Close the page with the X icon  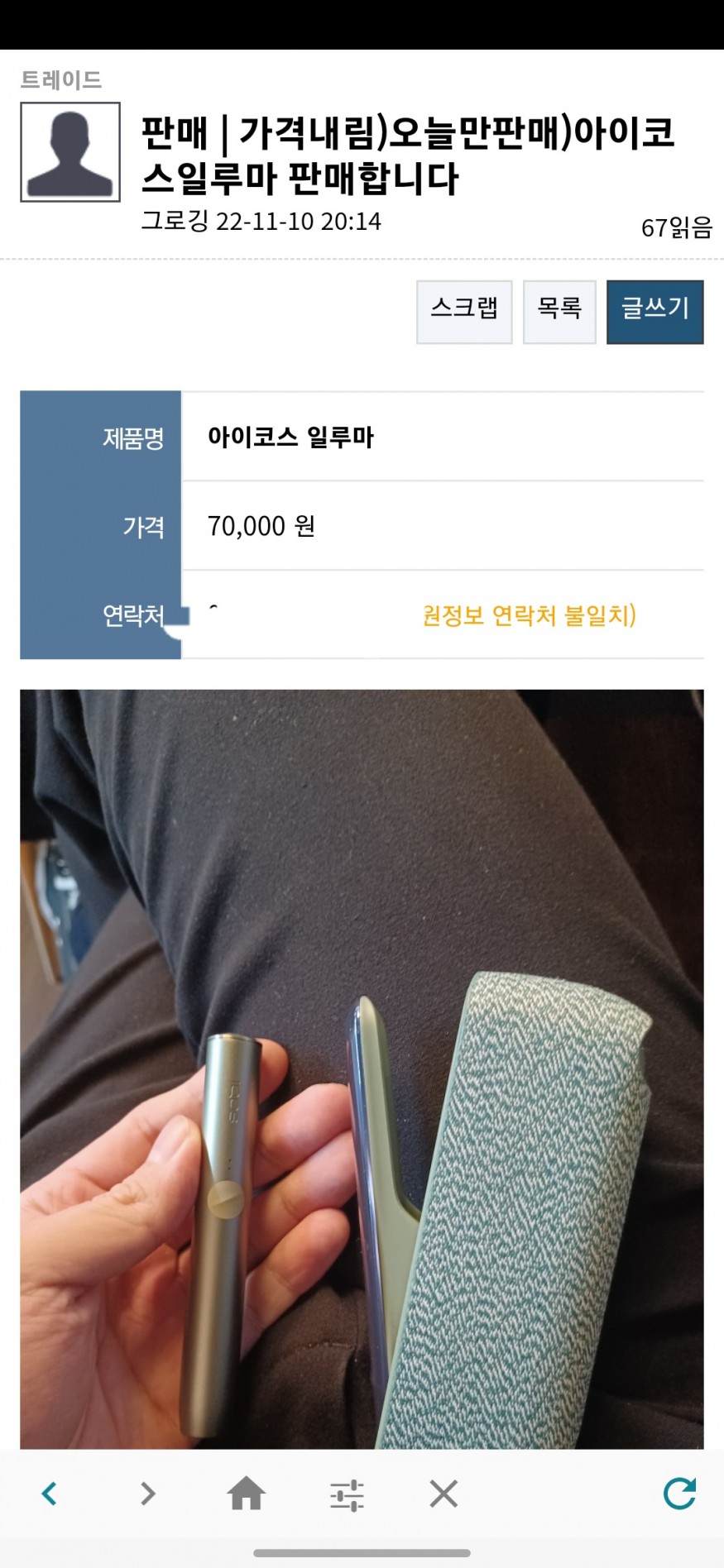pyautogui.click(x=444, y=1494)
